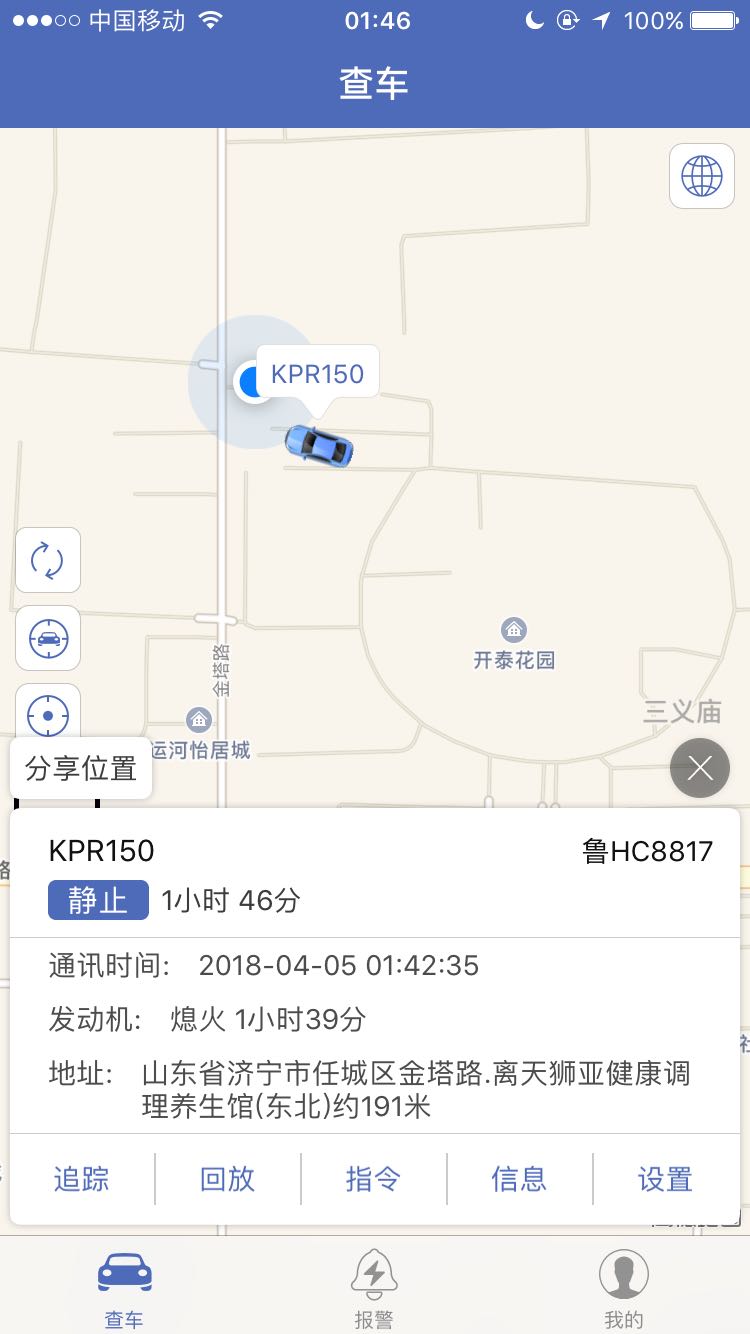750x1334 pixels.
Task: Go to the 我的 profile tab
Action: coord(623,1289)
